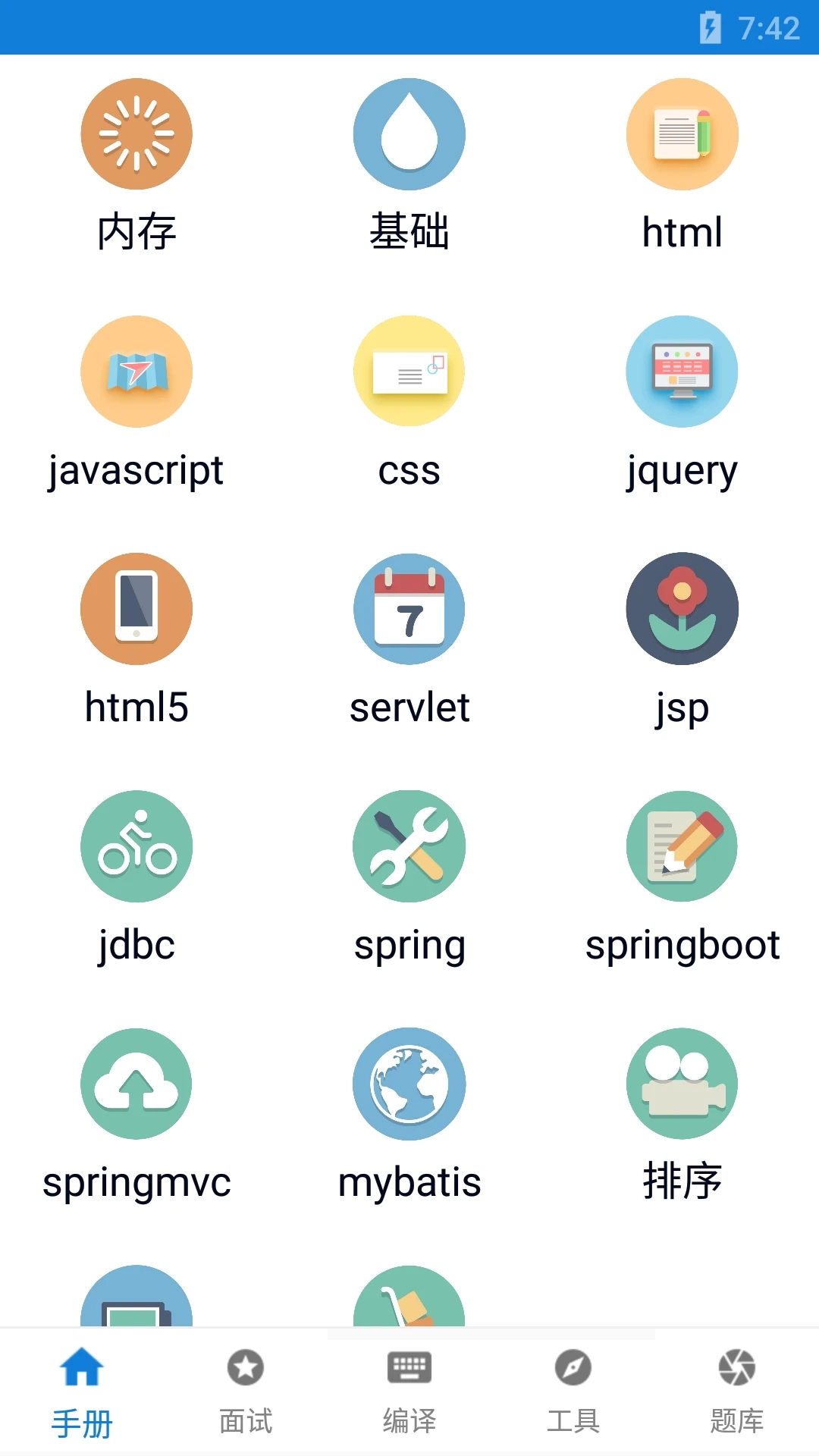Screen dimensions: 819x1456
Task: Select the 基础 water-drop basics icon
Action: (409, 133)
